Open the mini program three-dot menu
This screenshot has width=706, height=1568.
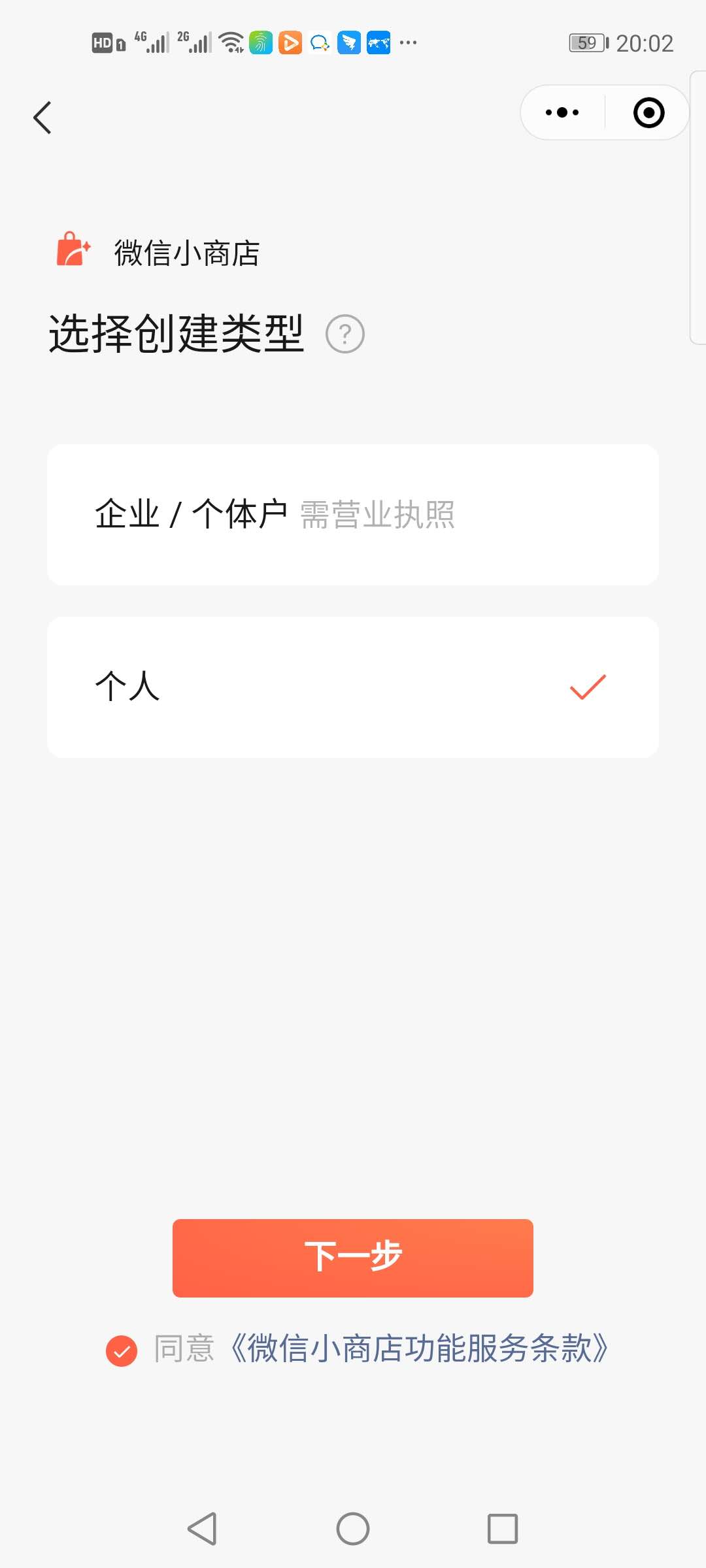562,112
